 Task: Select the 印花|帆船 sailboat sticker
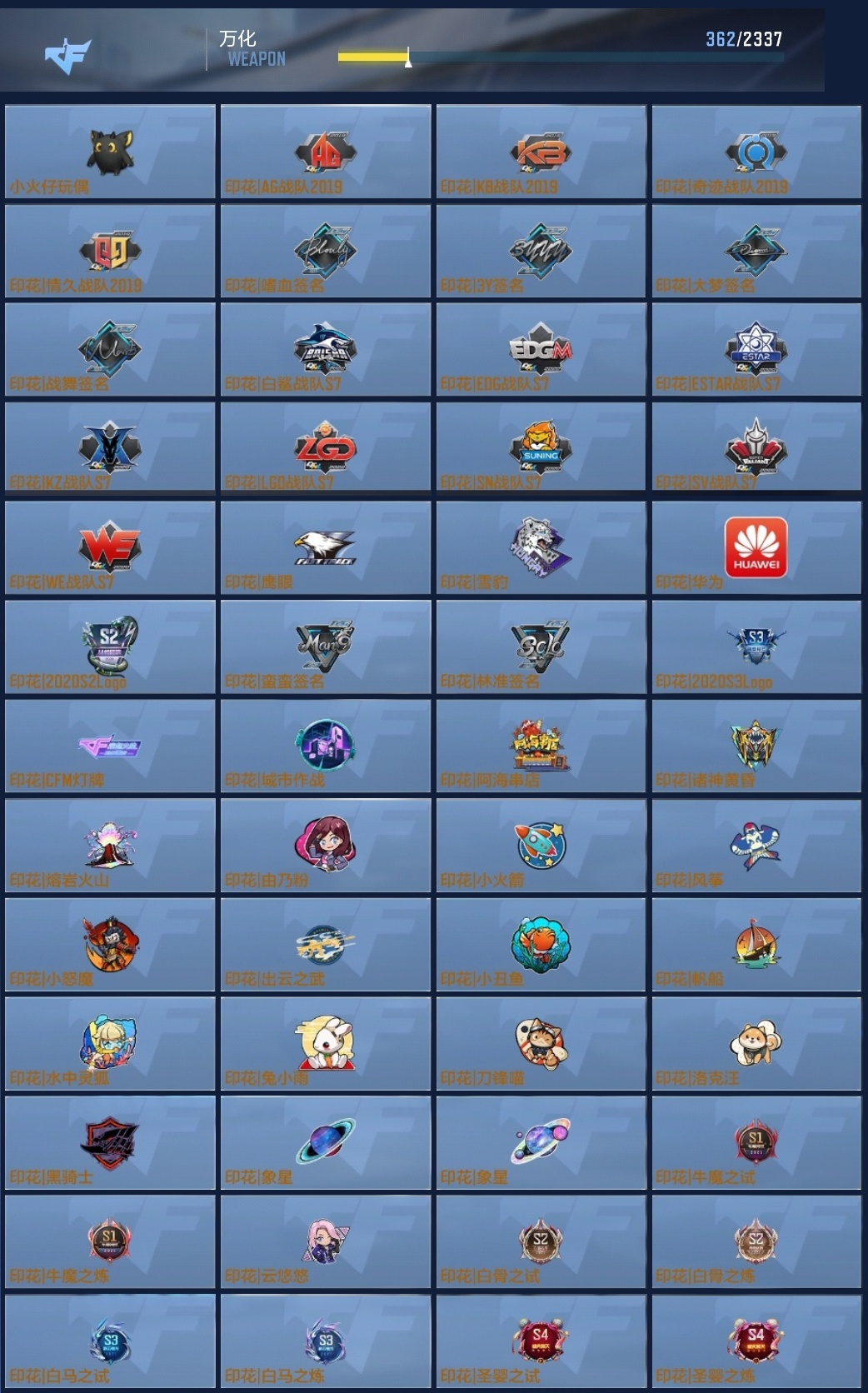click(x=756, y=944)
